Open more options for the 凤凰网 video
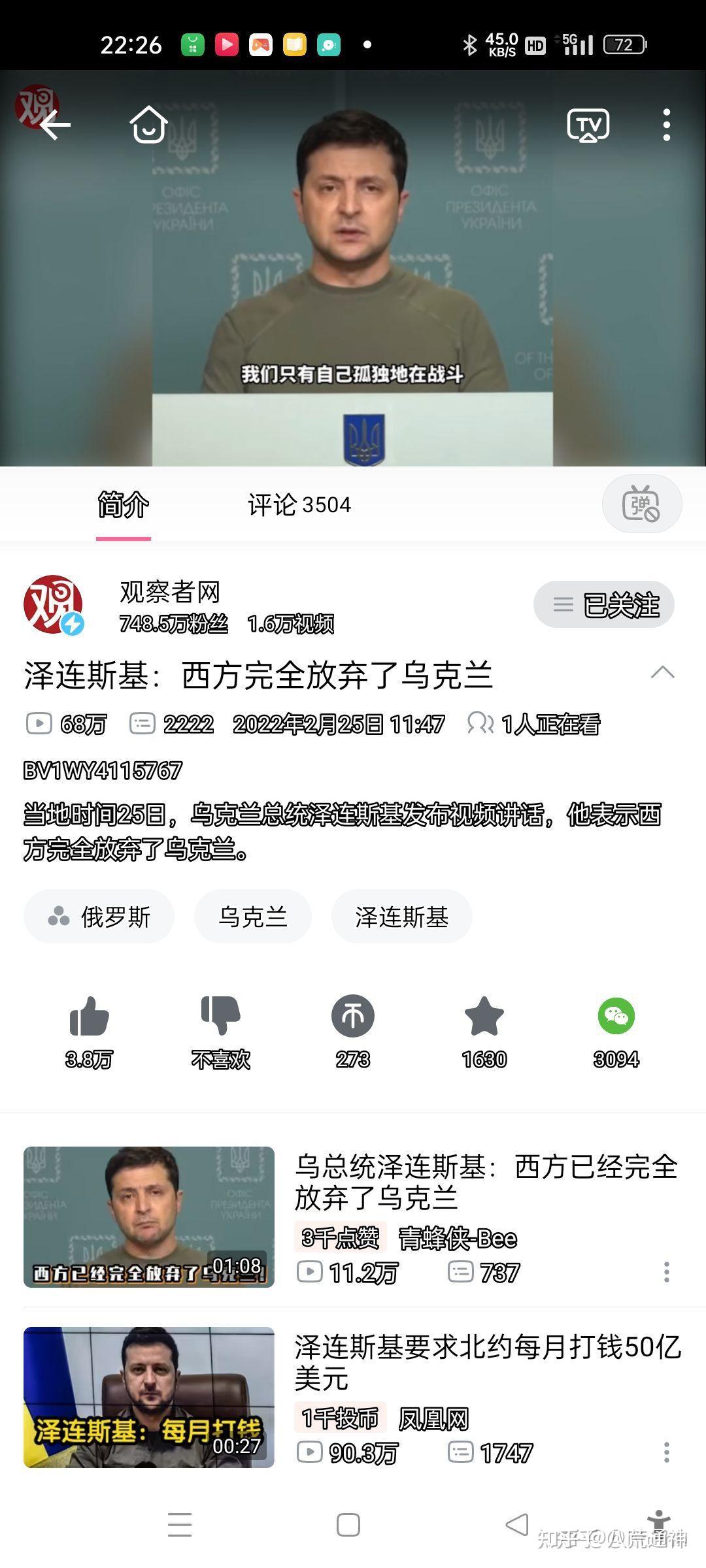 (666, 1452)
